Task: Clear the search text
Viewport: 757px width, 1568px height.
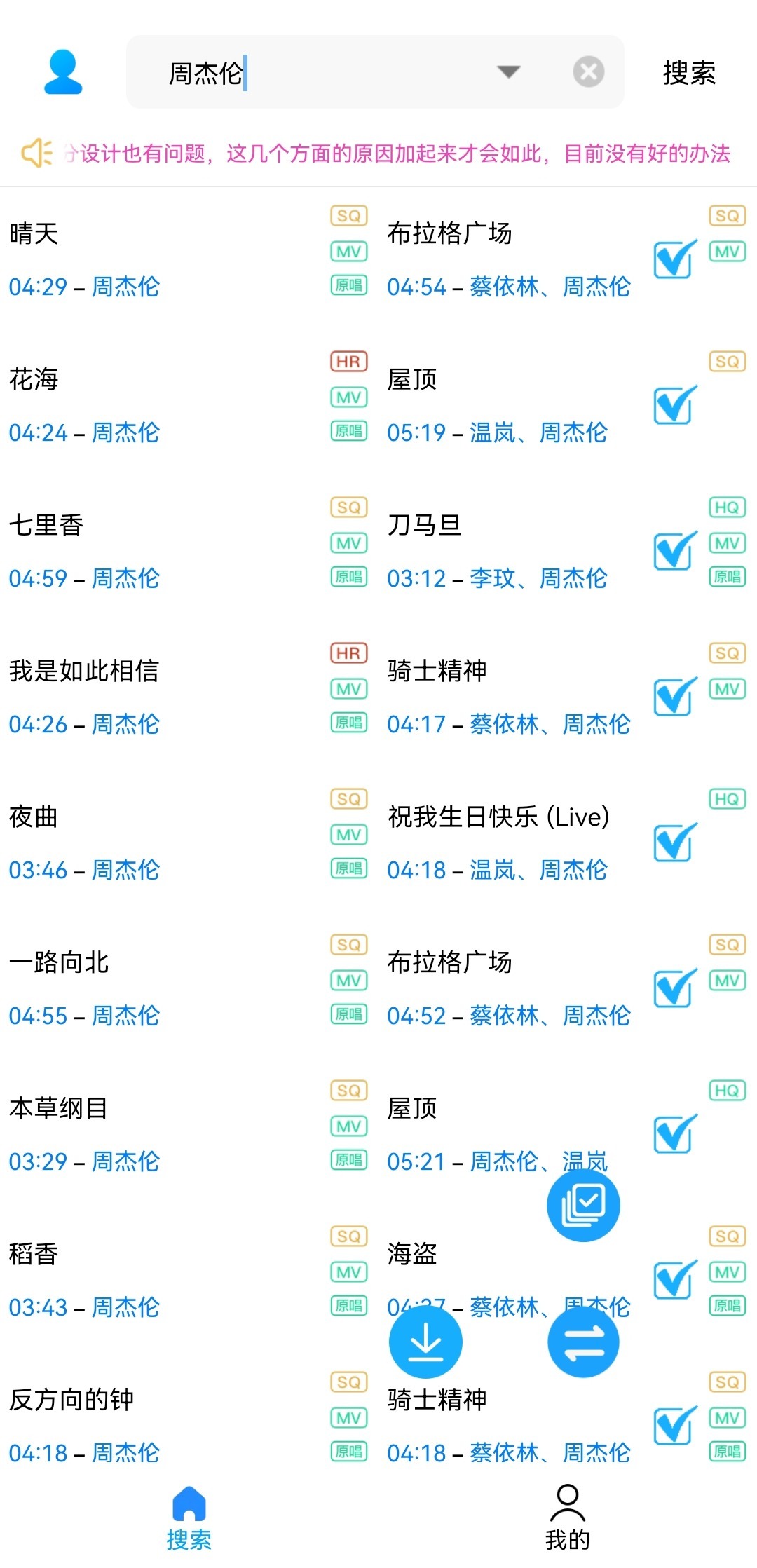Action: coord(588,71)
